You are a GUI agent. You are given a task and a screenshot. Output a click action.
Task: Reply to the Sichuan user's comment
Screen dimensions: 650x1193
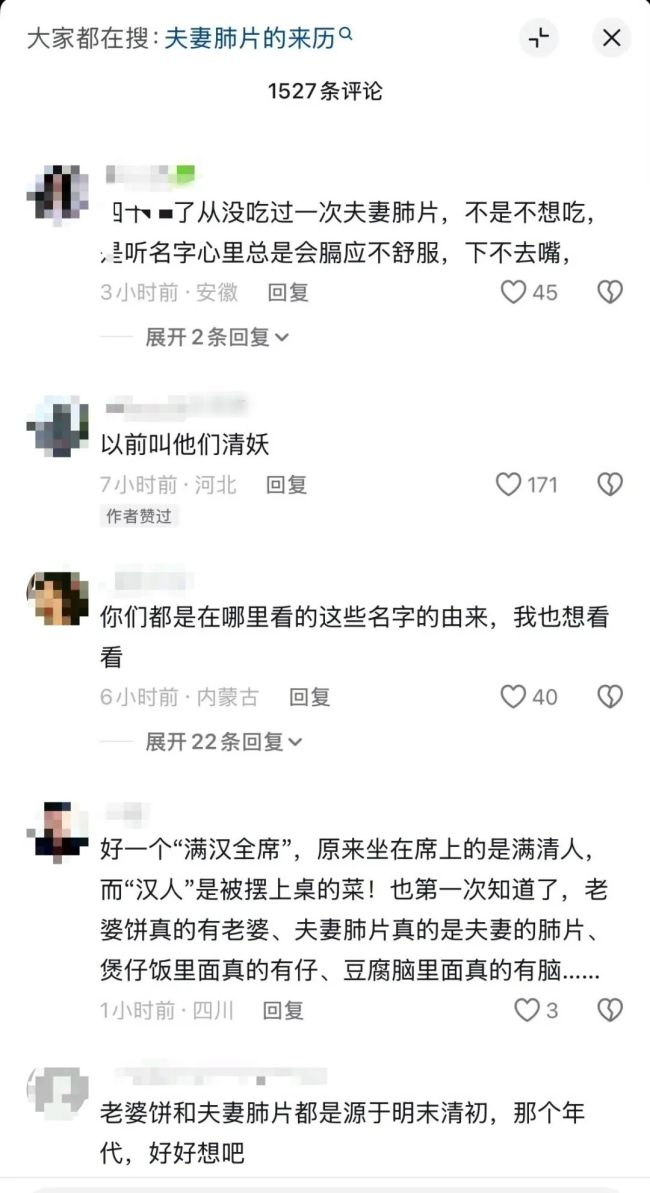[283, 1010]
